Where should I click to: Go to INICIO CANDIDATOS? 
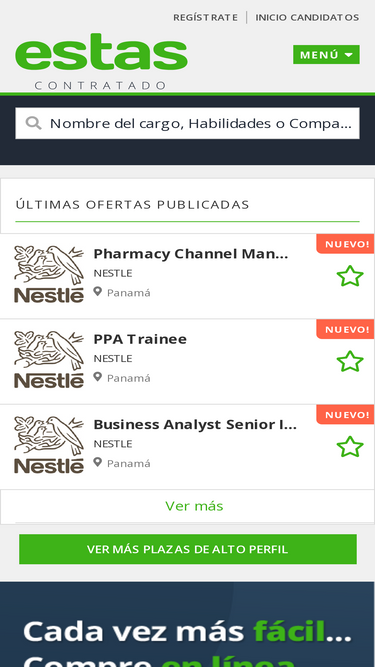(x=307, y=17)
